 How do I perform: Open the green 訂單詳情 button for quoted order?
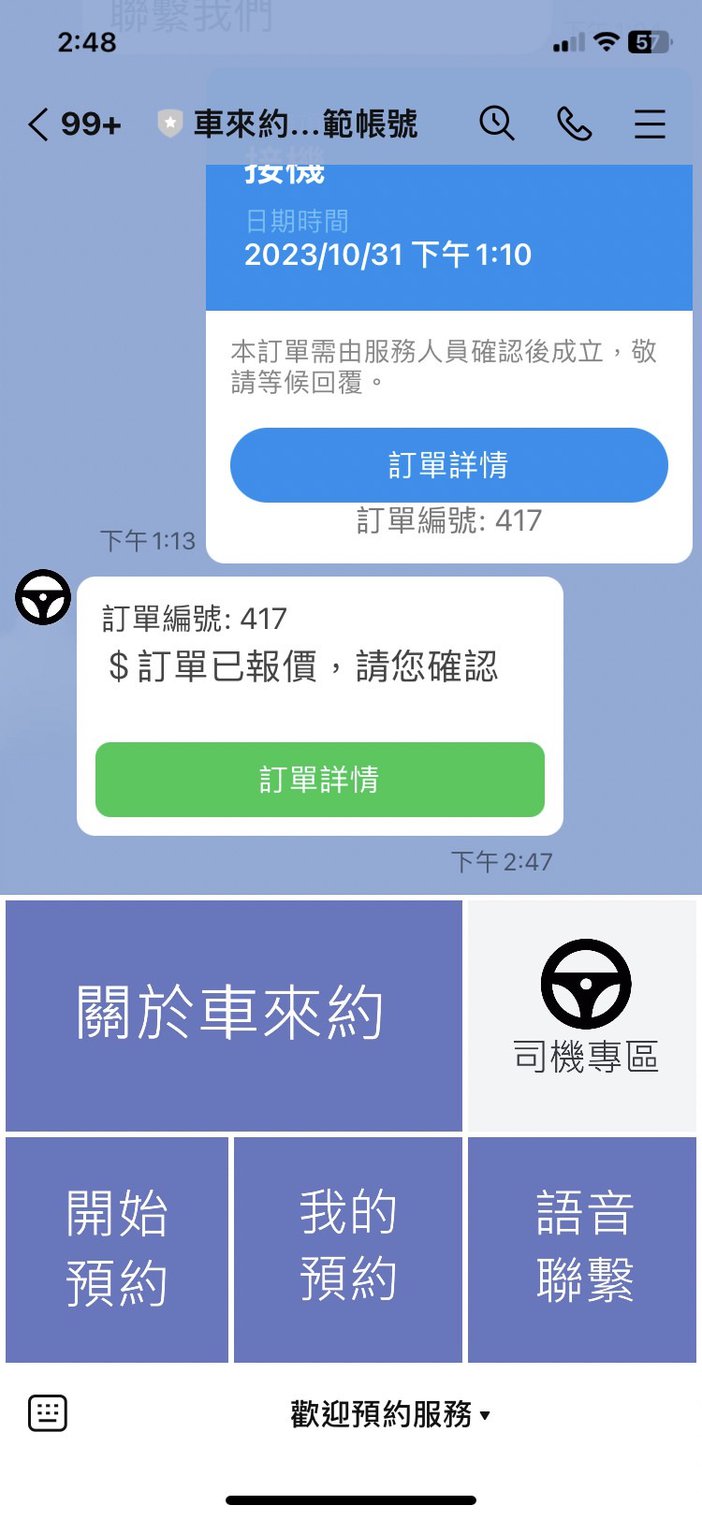[320, 779]
